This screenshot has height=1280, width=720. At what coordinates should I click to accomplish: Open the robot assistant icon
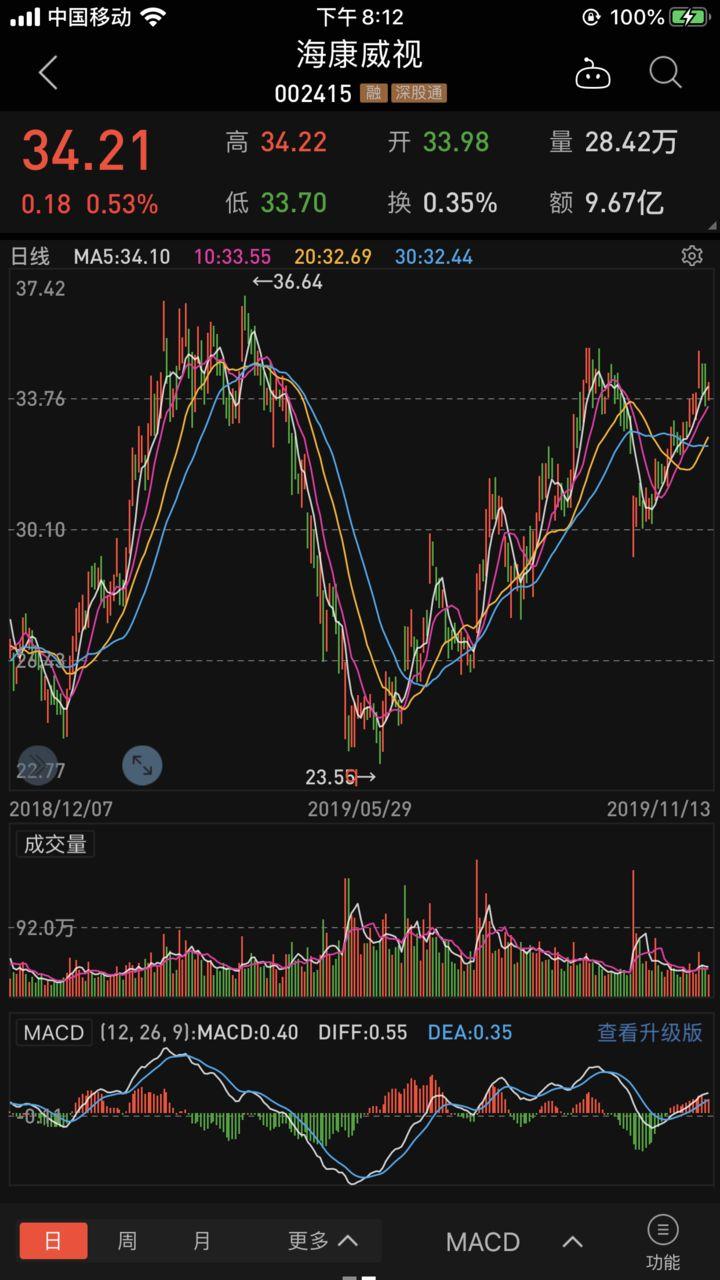[592, 73]
